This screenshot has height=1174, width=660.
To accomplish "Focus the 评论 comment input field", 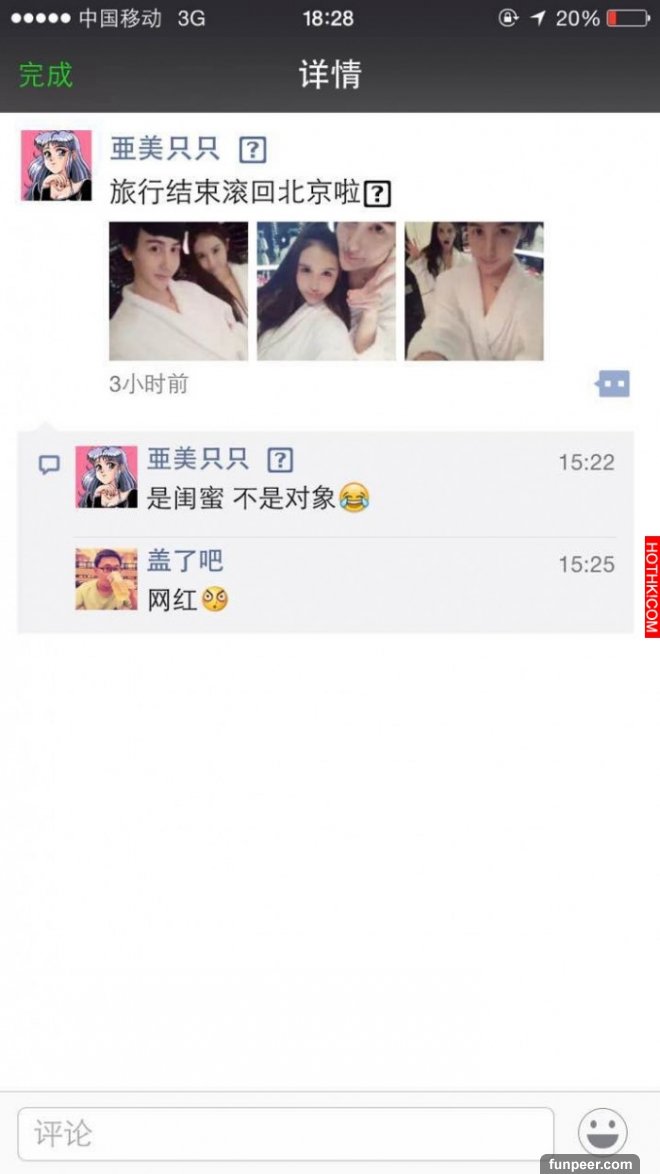I will (x=285, y=1134).
